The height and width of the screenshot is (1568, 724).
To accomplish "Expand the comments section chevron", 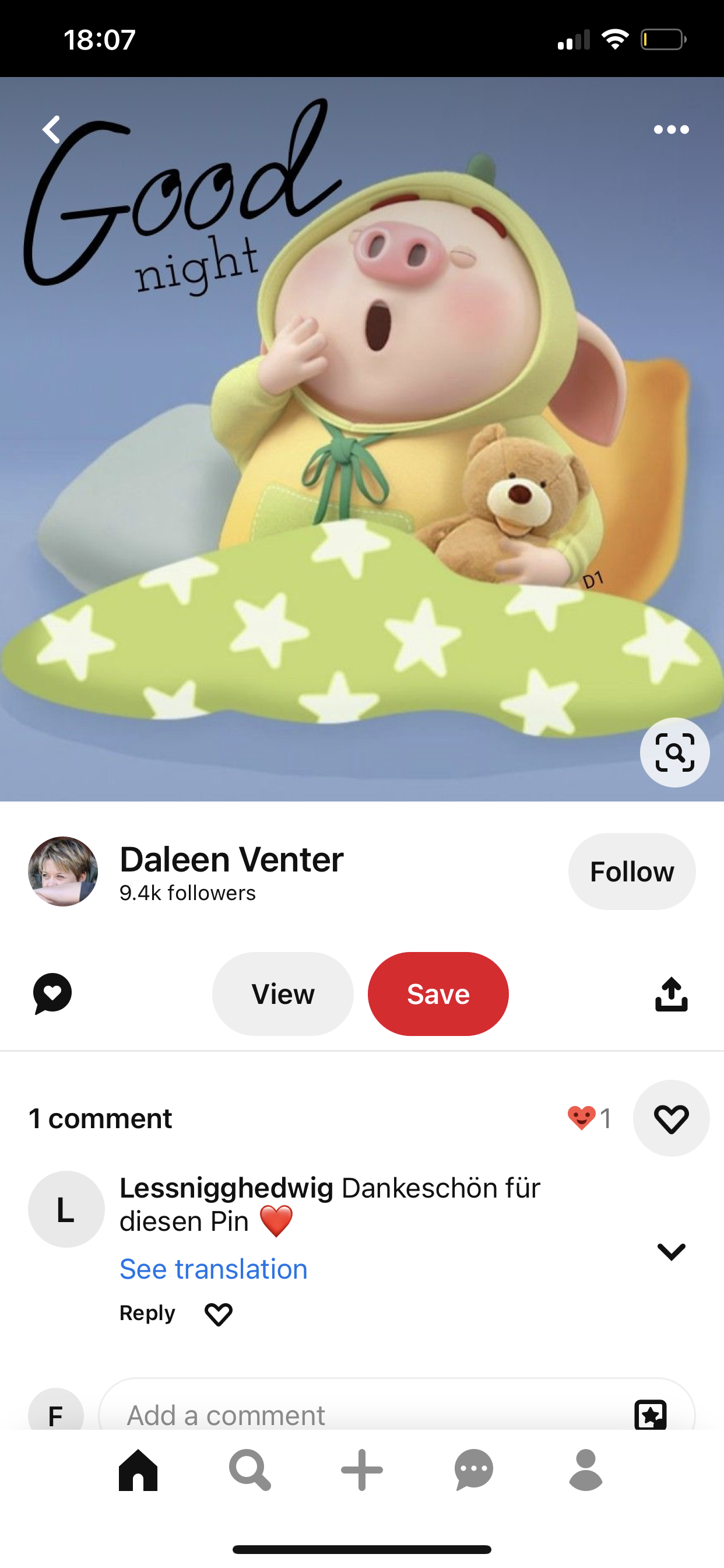I will (x=671, y=1251).
